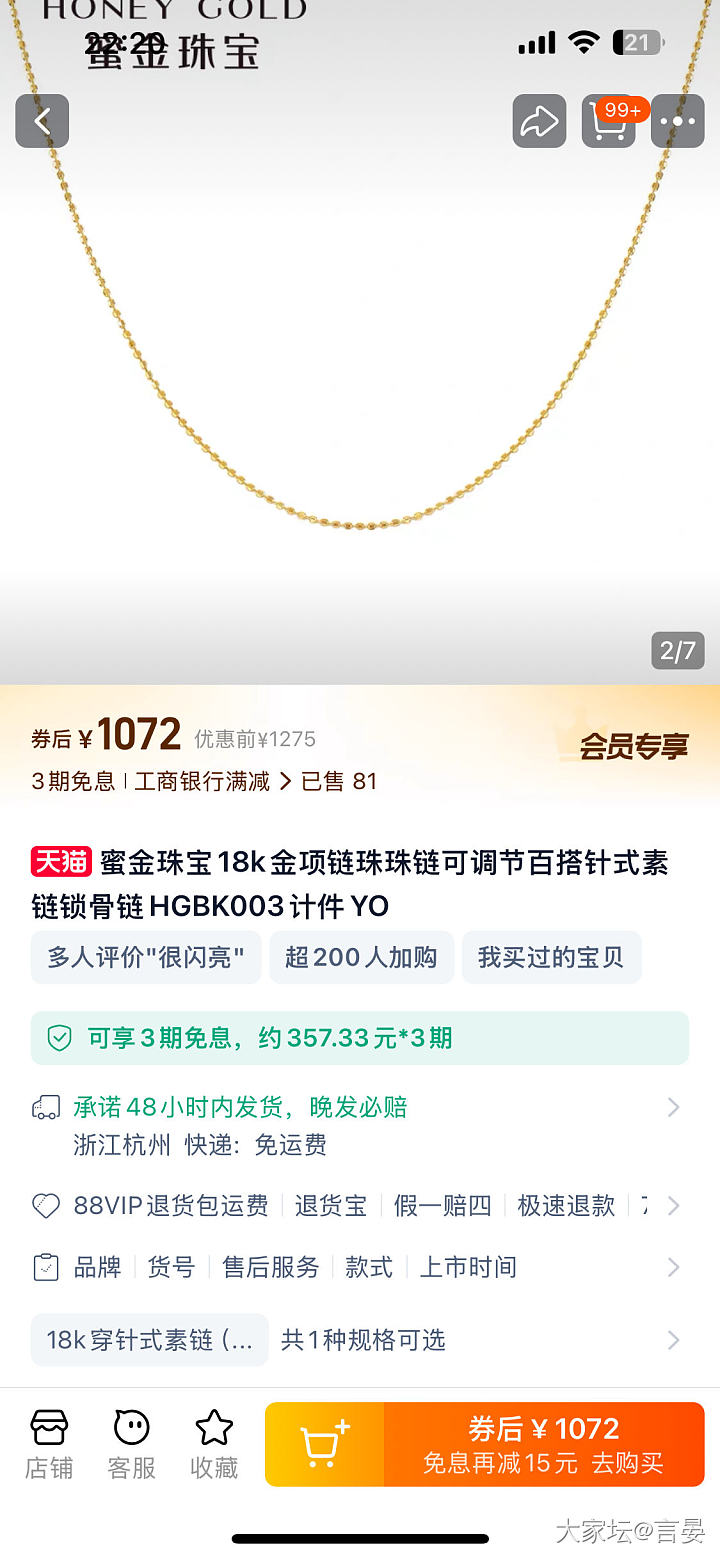
Task: Contact 客服 customer service
Action: (x=132, y=1444)
